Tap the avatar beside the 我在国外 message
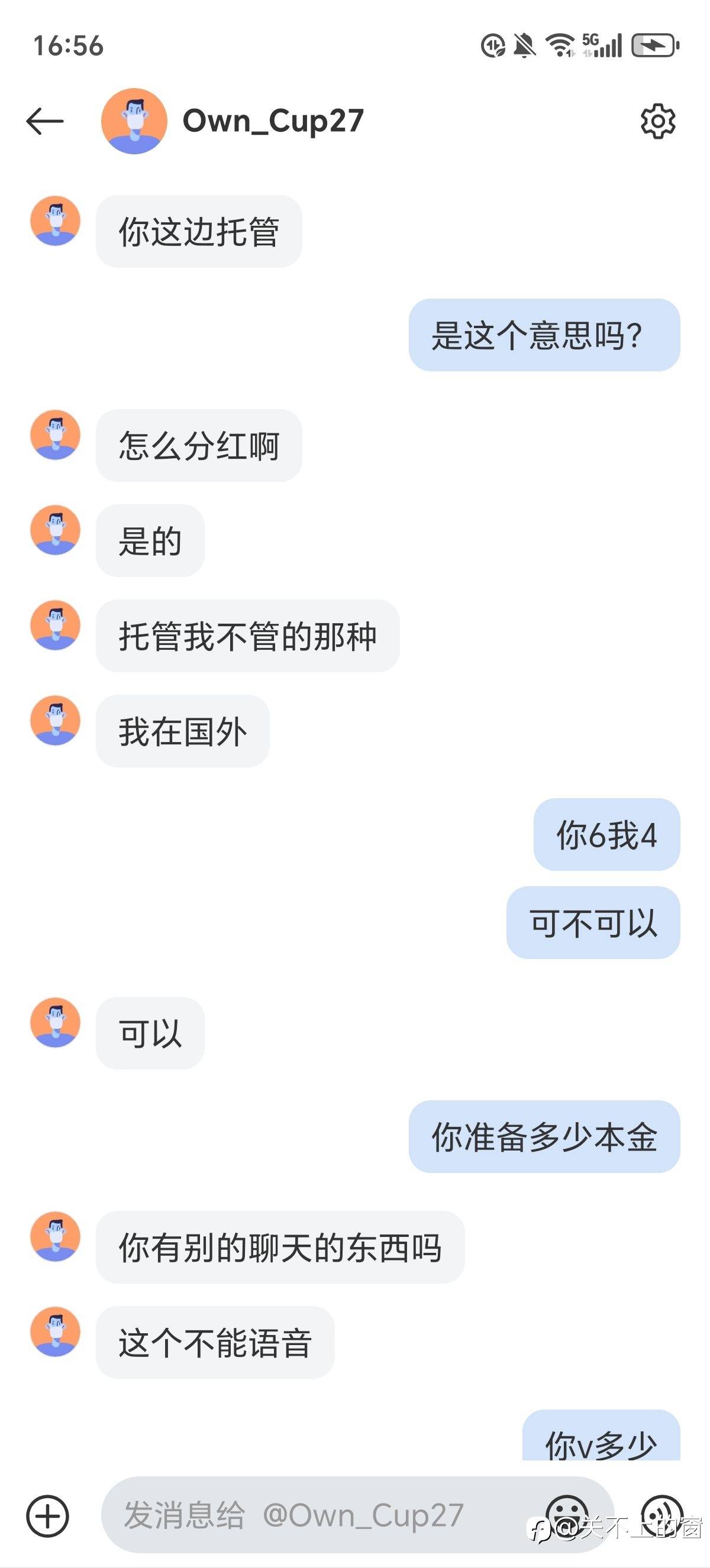This screenshot has height=1568, width=710. 54,720
